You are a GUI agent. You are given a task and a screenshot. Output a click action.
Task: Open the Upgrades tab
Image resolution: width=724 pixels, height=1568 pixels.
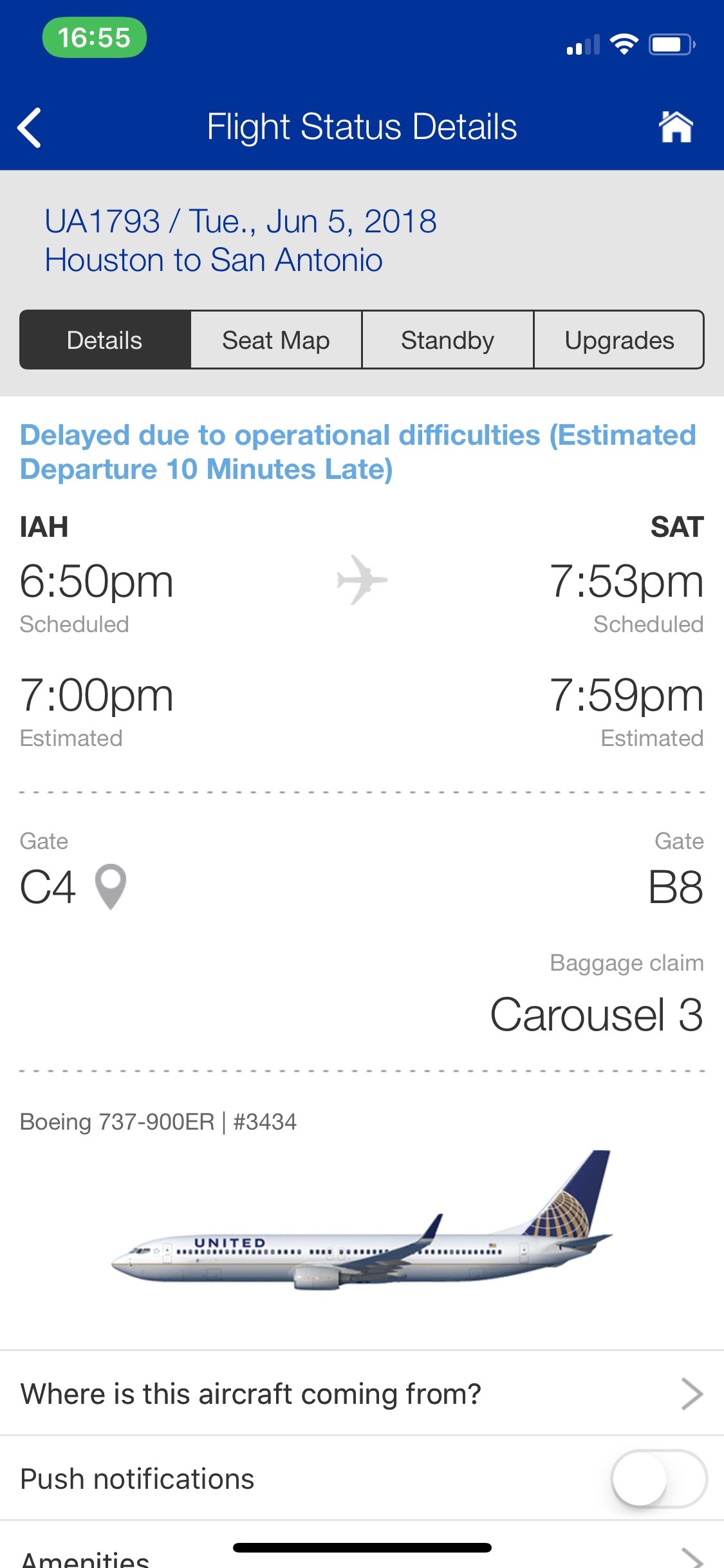(619, 340)
